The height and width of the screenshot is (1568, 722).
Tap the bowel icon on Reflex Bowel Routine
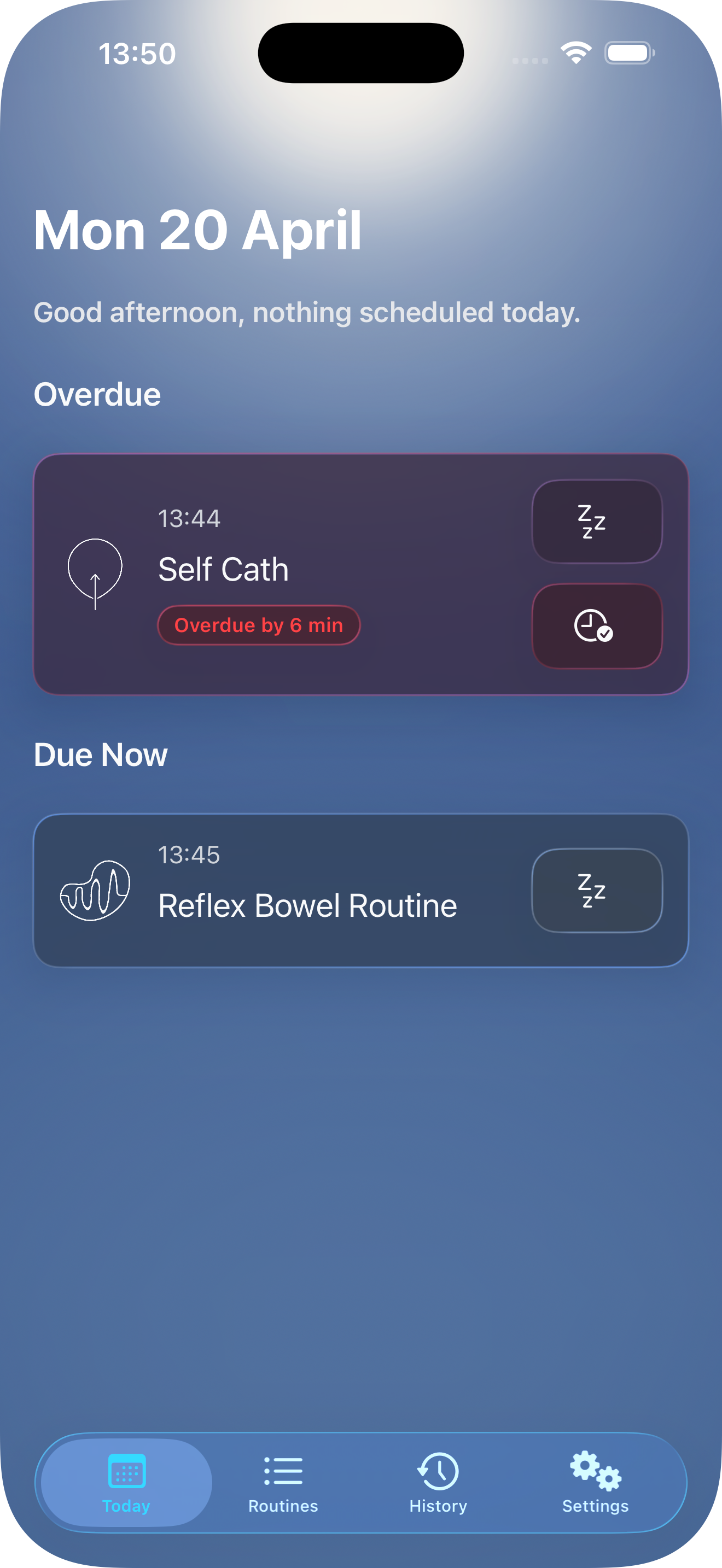[96, 891]
